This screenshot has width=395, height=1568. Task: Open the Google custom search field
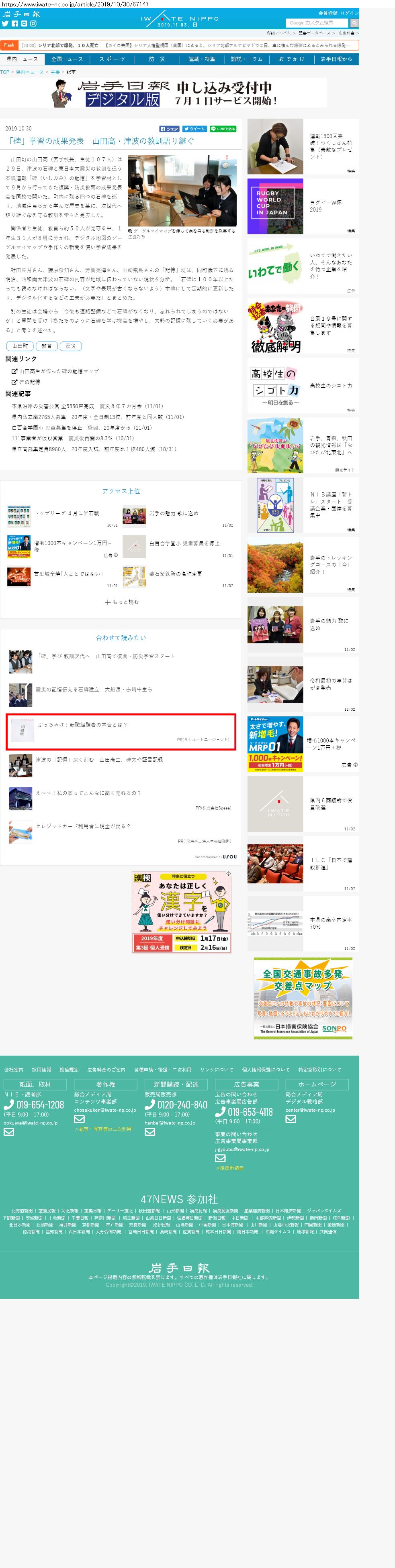click(x=317, y=23)
